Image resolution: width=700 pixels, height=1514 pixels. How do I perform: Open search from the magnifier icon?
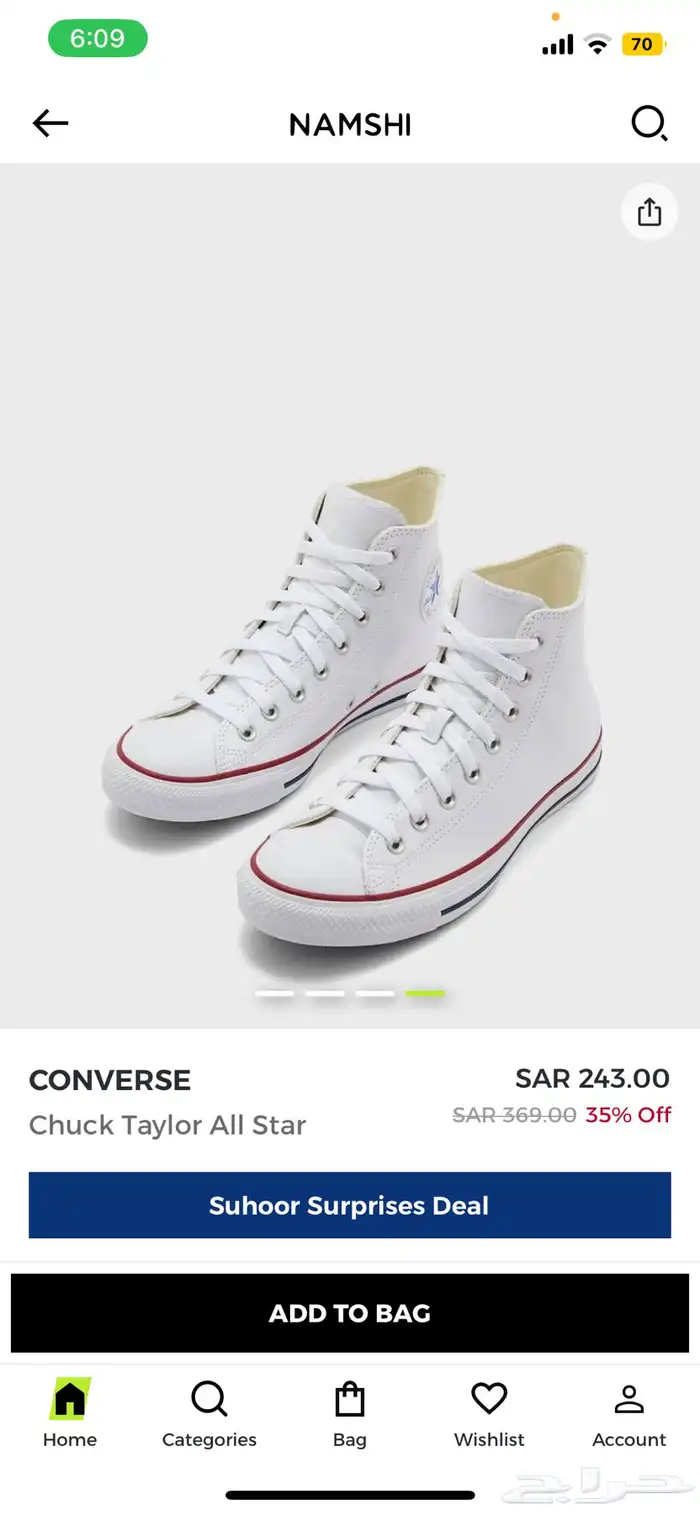[649, 123]
